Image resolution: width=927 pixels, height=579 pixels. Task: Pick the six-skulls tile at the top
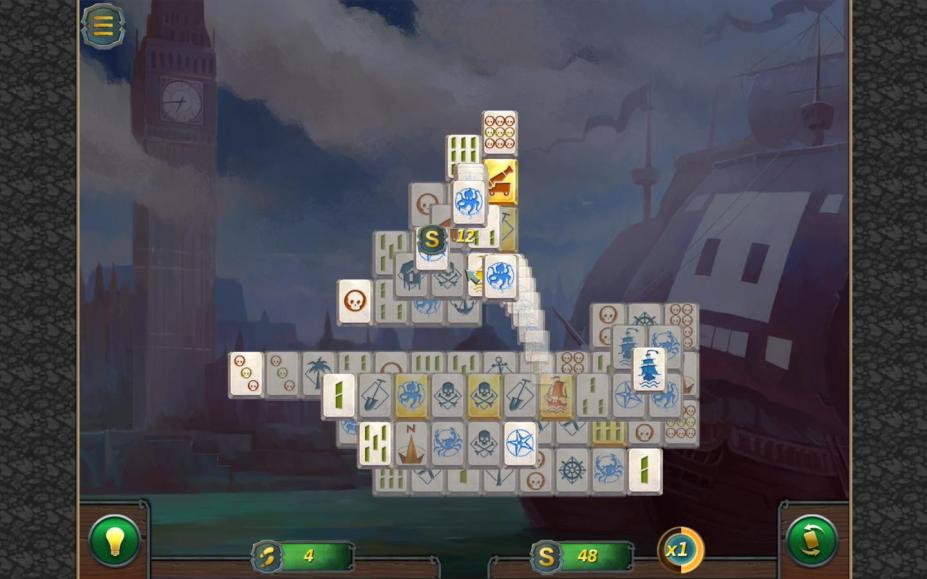click(499, 132)
